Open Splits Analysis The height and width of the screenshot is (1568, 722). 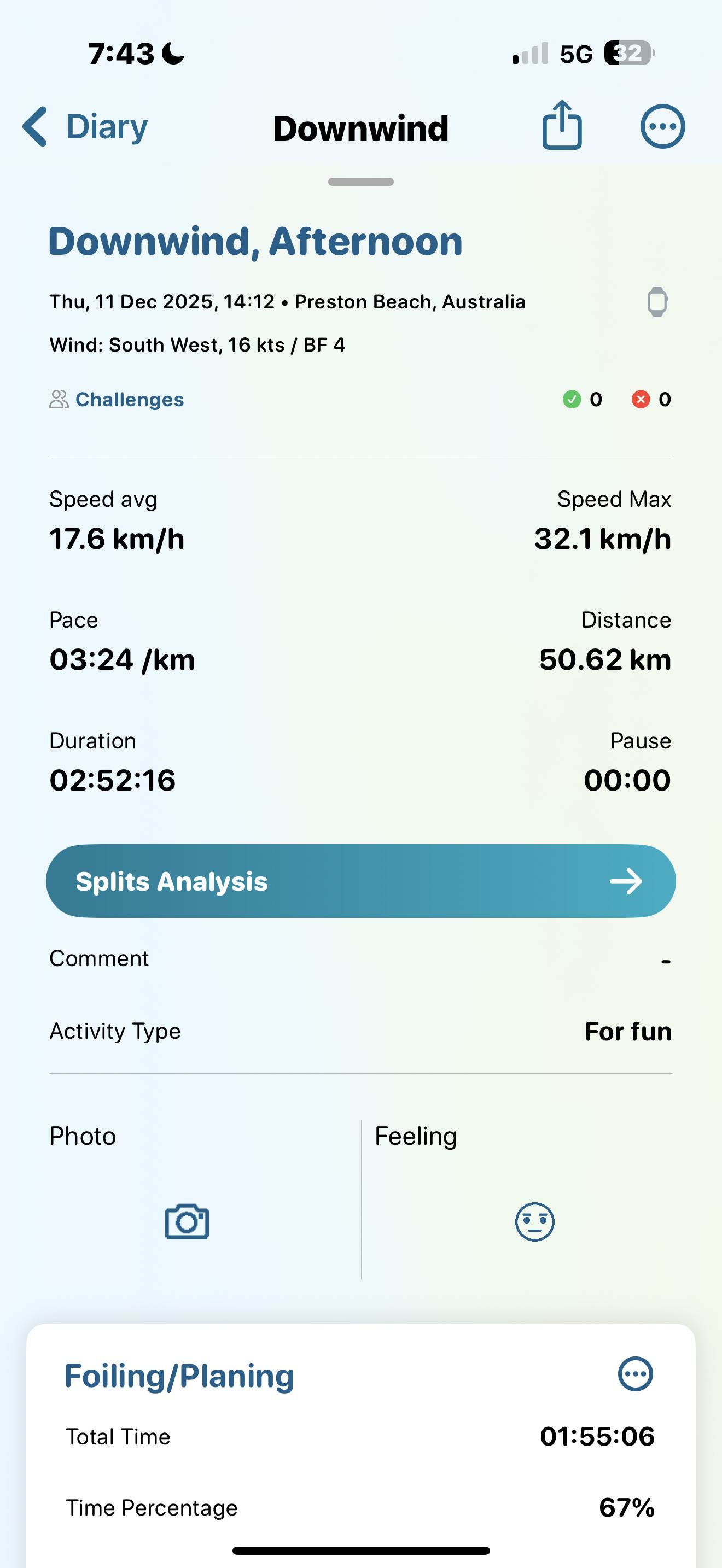point(360,881)
